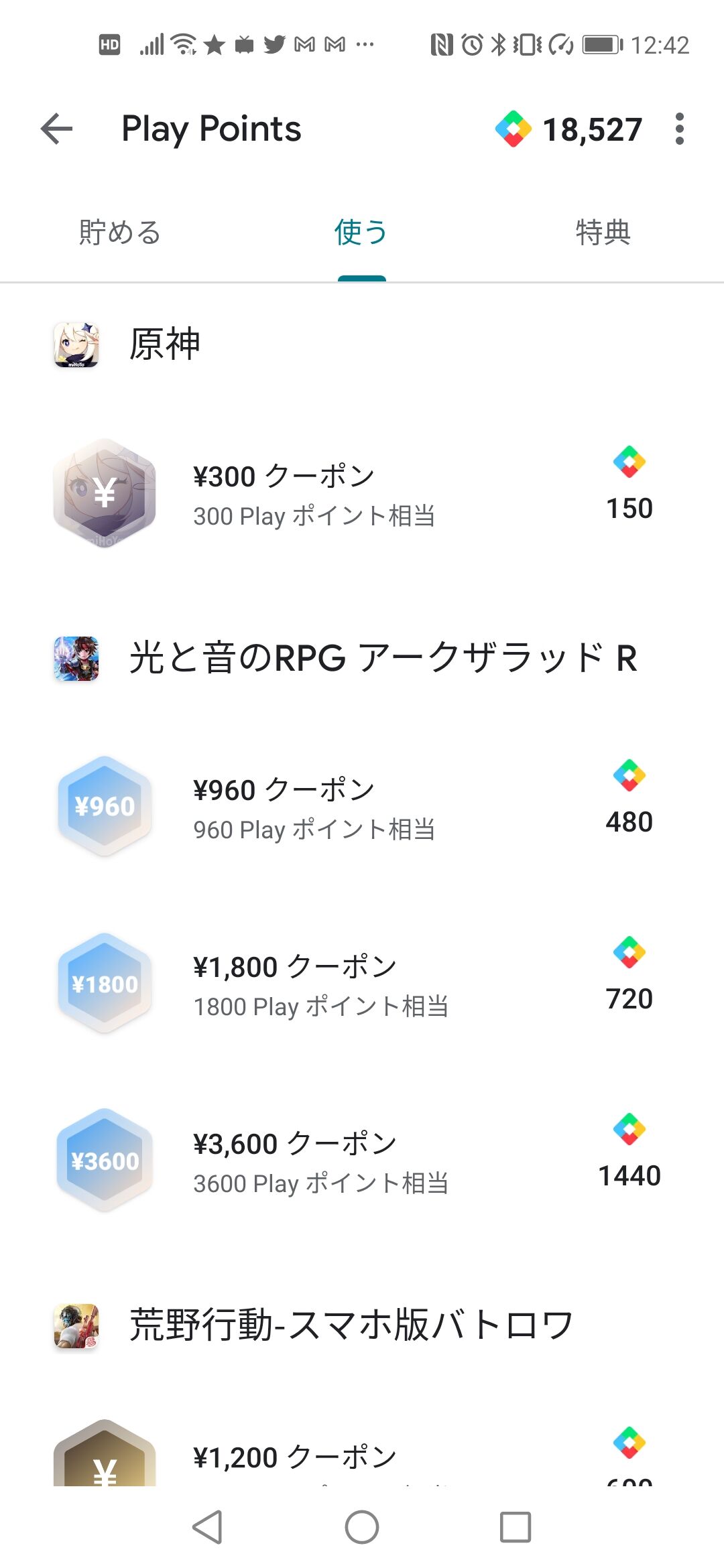Image resolution: width=724 pixels, height=1568 pixels.
Task: Switch to the 貯める tab
Action: point(120,233)
